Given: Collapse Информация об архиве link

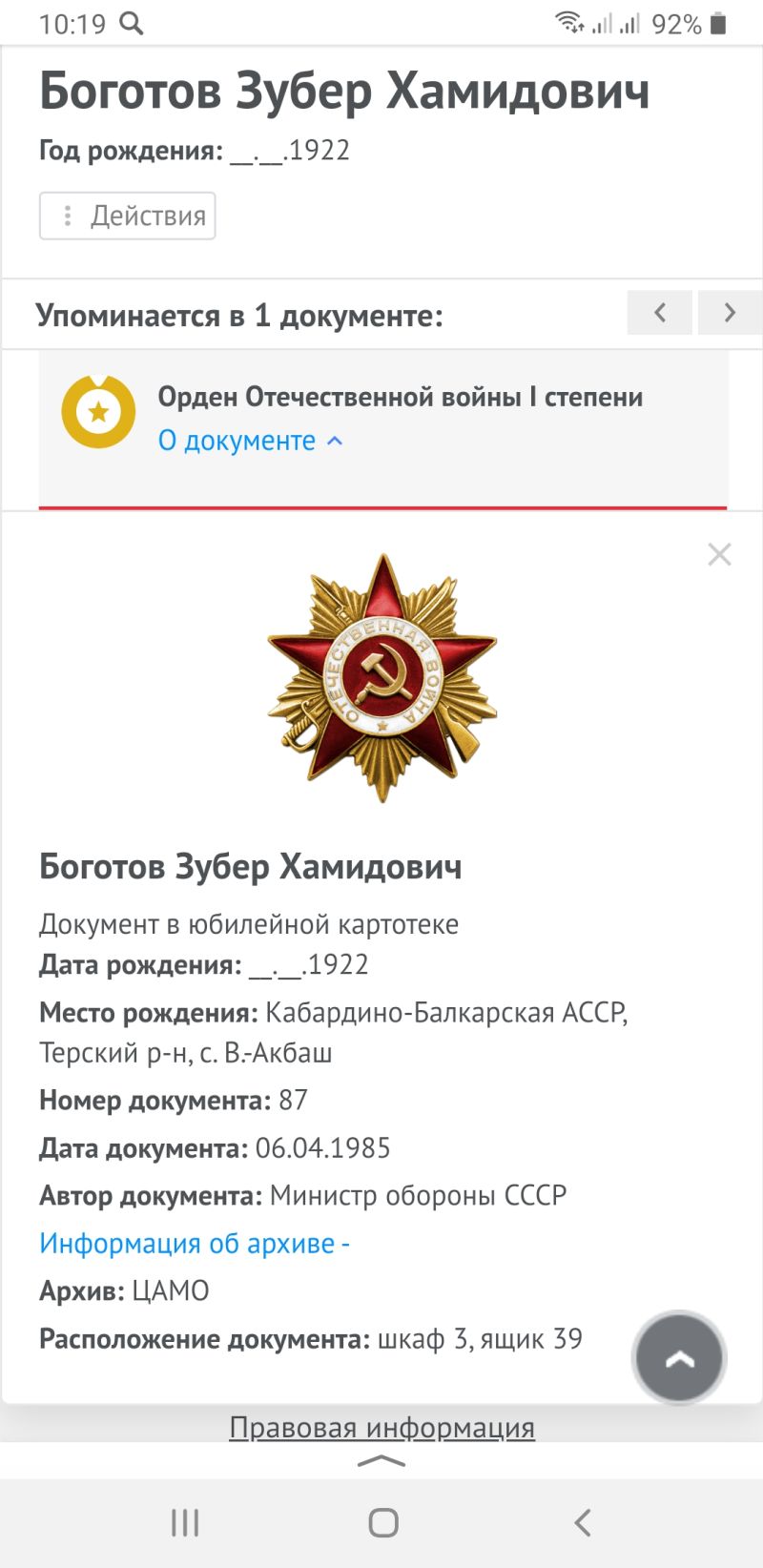Looking at the screenshot, I should pyautogui.click(x=195, y=1243).
